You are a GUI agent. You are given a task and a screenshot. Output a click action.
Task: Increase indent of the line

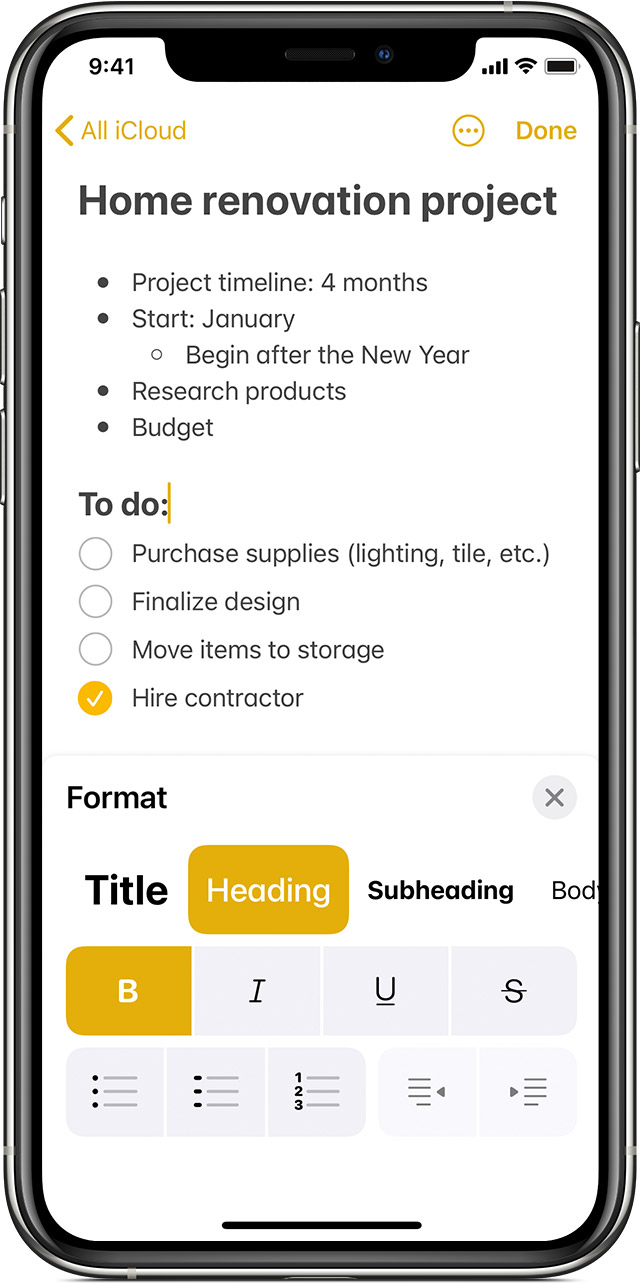pos(528,1092)
